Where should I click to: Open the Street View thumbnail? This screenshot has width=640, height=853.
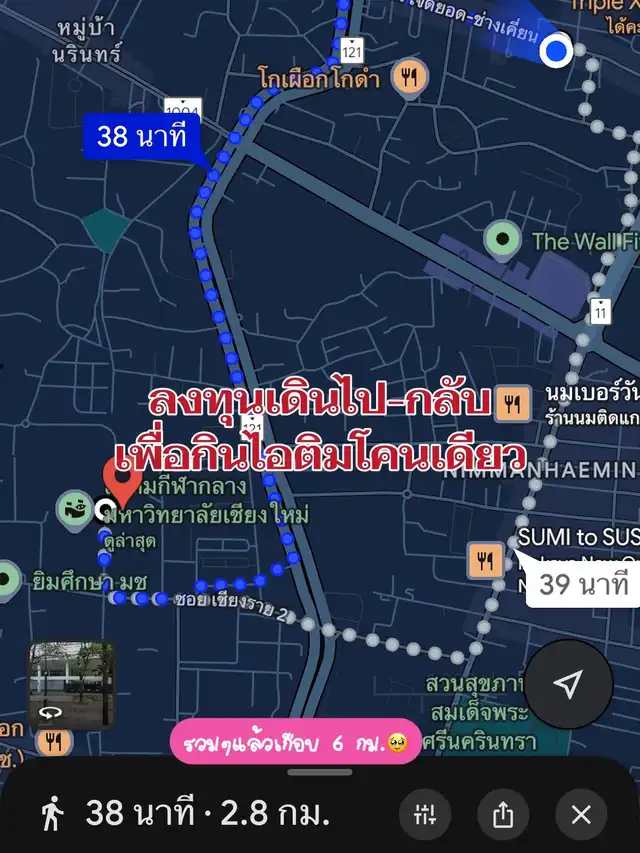coord(71,684)
